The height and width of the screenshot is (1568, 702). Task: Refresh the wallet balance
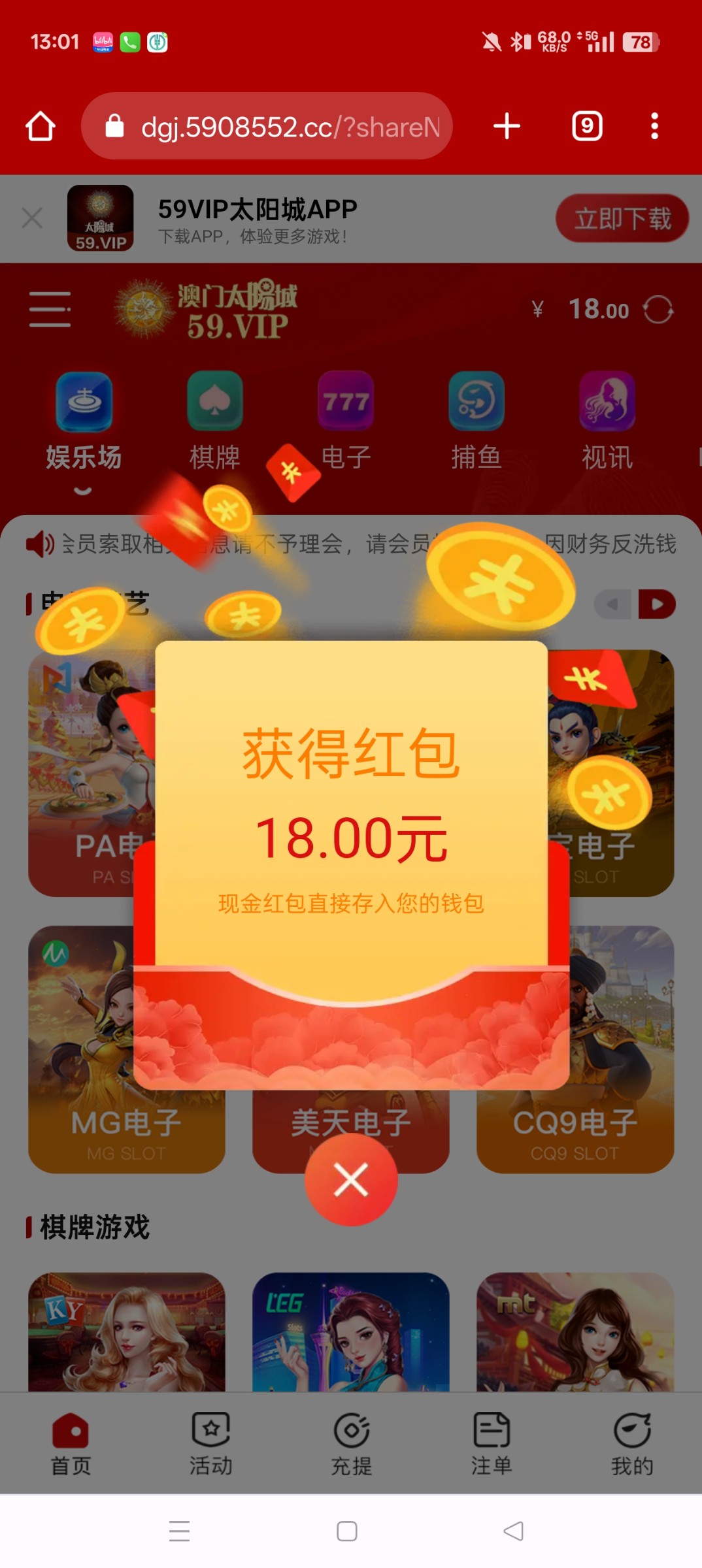coord(658,309)
